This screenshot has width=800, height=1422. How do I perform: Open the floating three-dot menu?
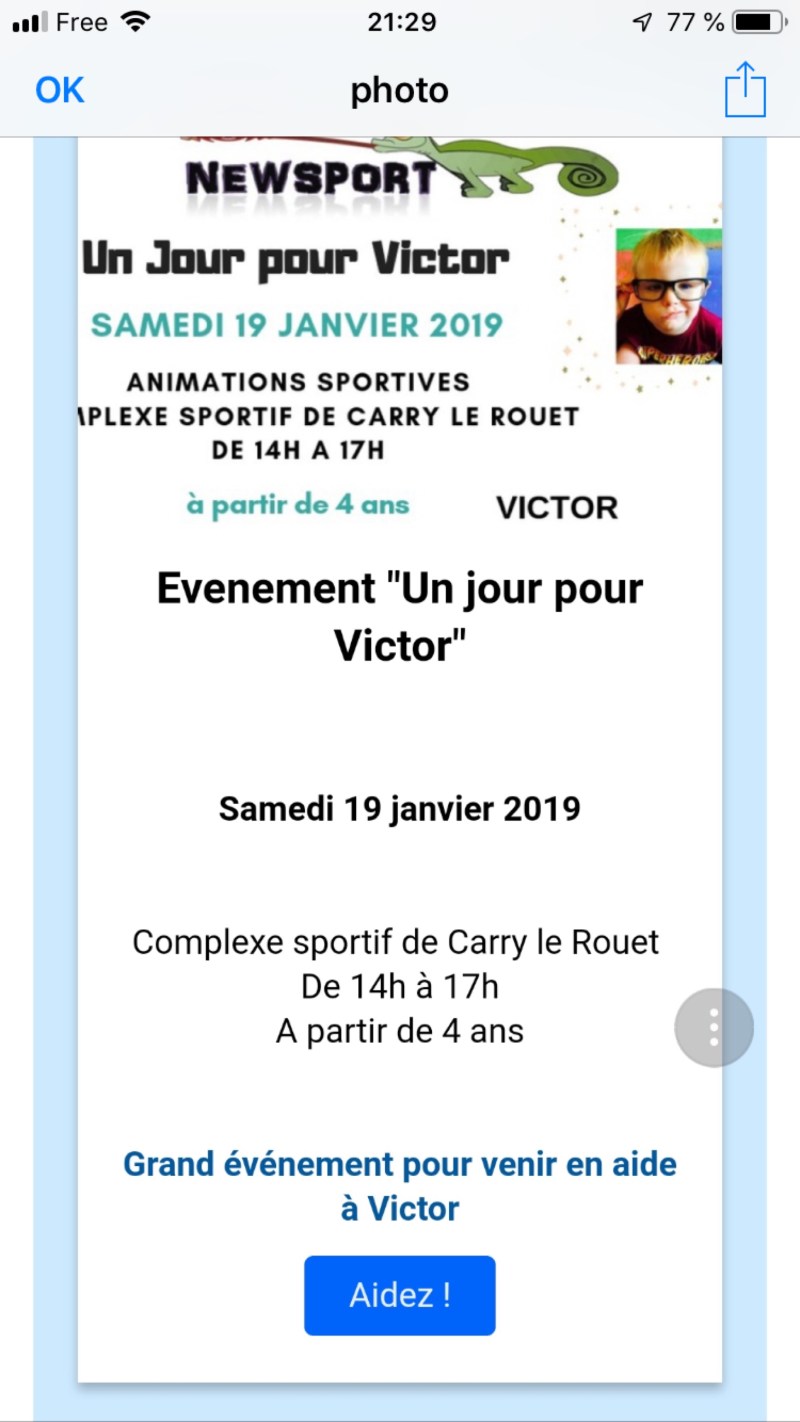tap(714, 1027)
